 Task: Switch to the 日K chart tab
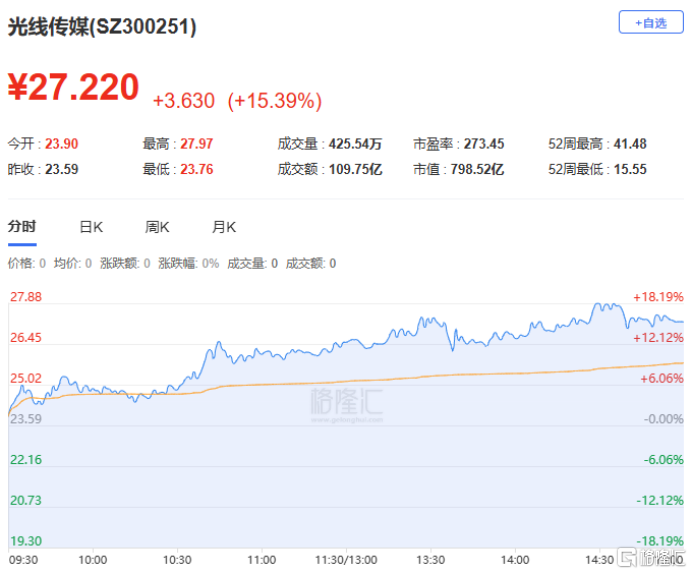pos(91,227)
